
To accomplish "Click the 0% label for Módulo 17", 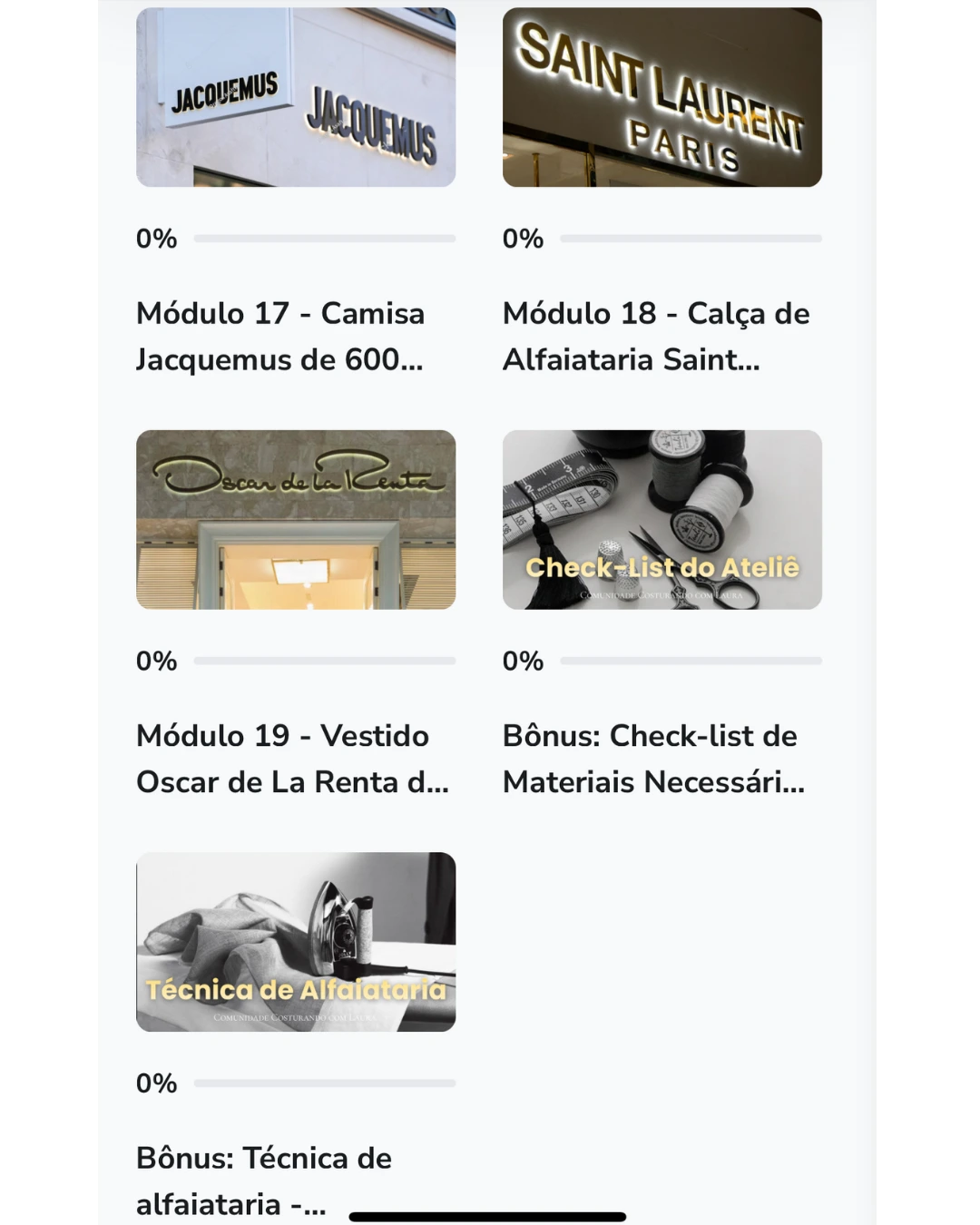I will pos(155,239).
